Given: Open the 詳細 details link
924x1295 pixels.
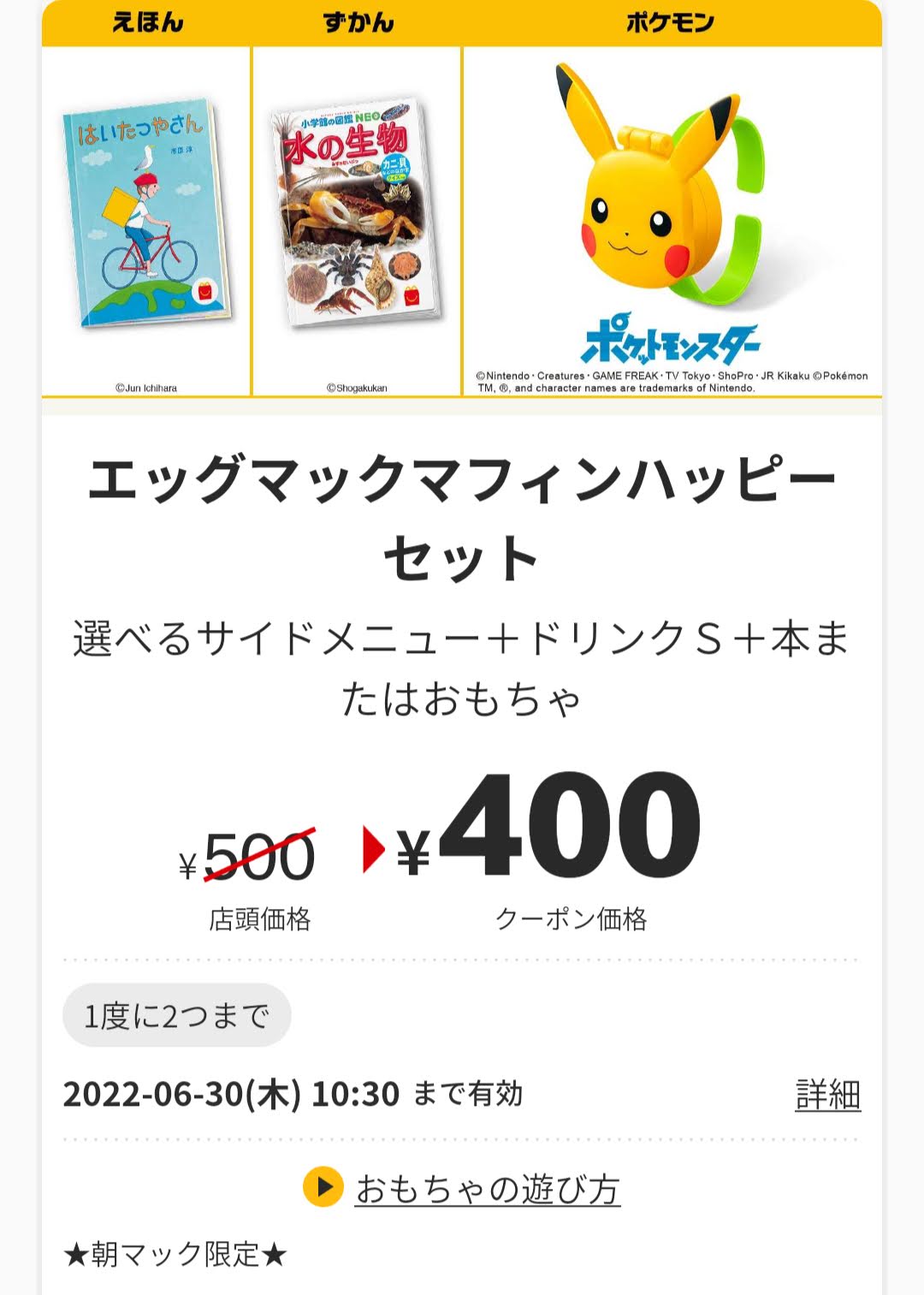Looking at the screenshot, I should pyautogui.click(x=827, y=1095).
